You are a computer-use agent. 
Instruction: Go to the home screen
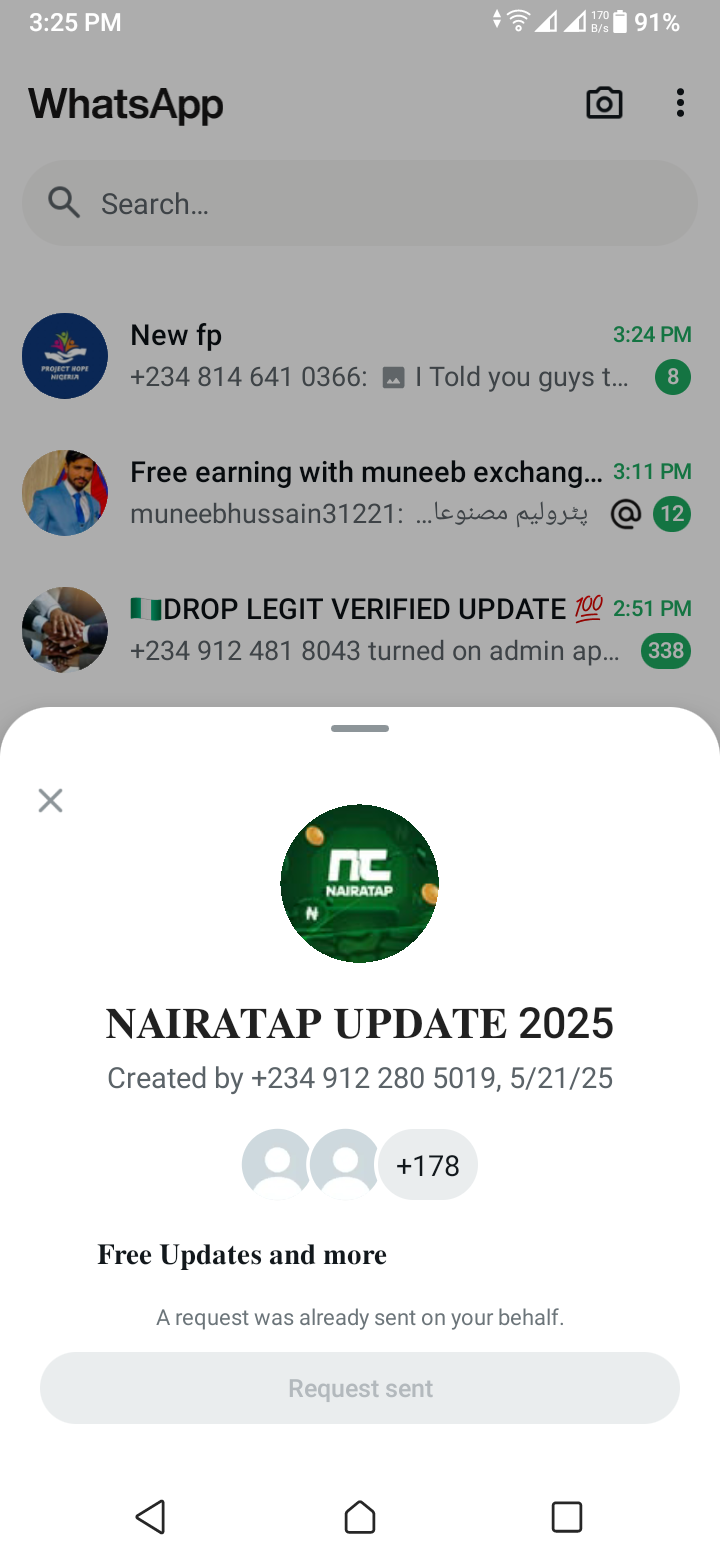pos(360,1517)
